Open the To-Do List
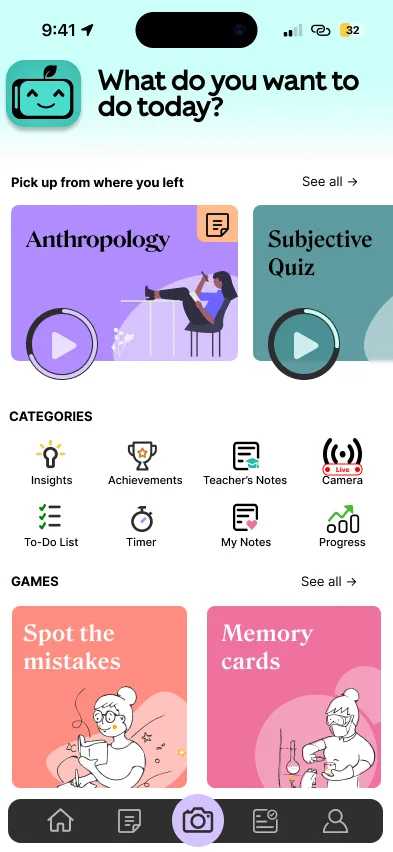Image resolution: width=393 pixels, height=852 pixels. click(x=51, y=525)
